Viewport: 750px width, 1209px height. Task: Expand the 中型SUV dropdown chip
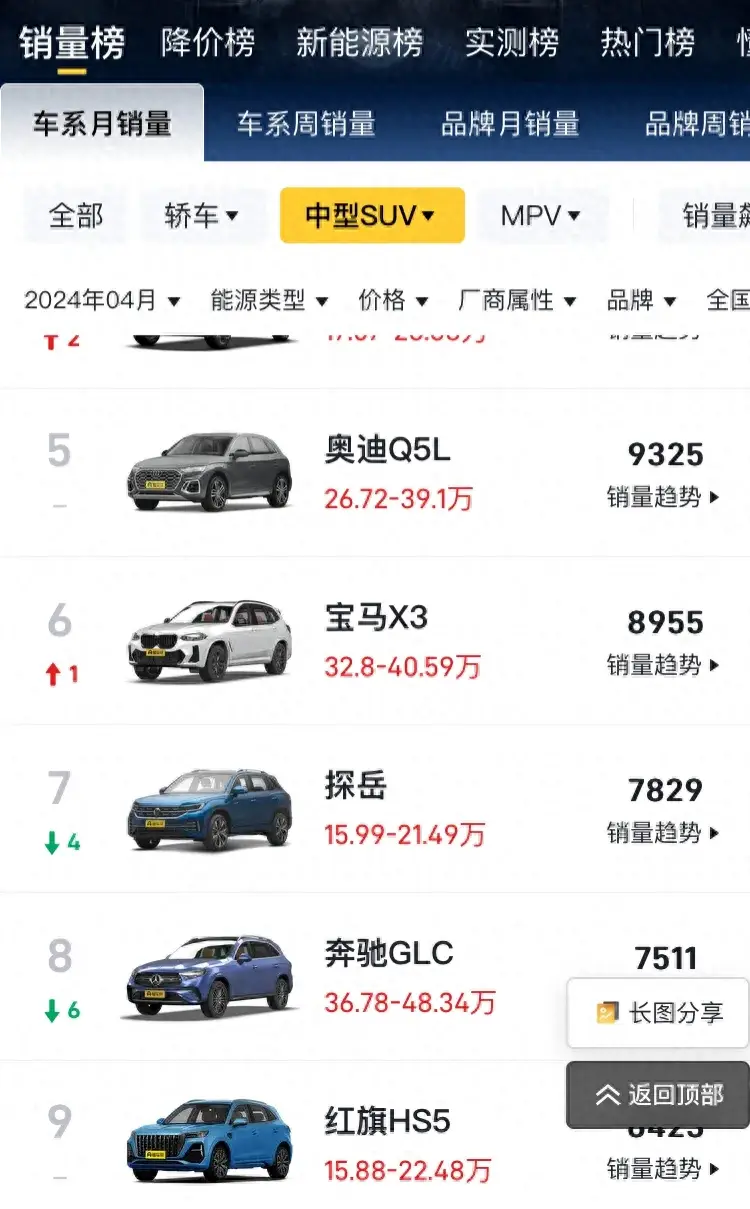371,215
